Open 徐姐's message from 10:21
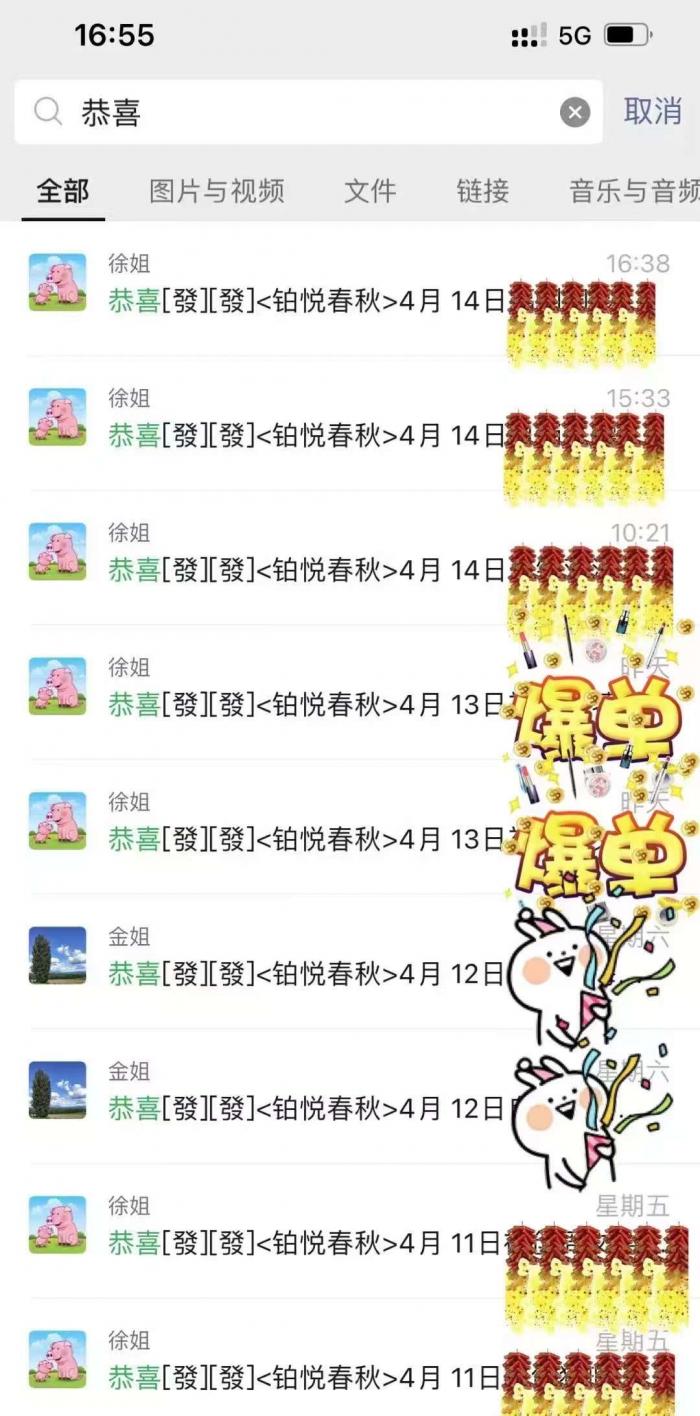 pyautogui.click(x=300, y=555)
